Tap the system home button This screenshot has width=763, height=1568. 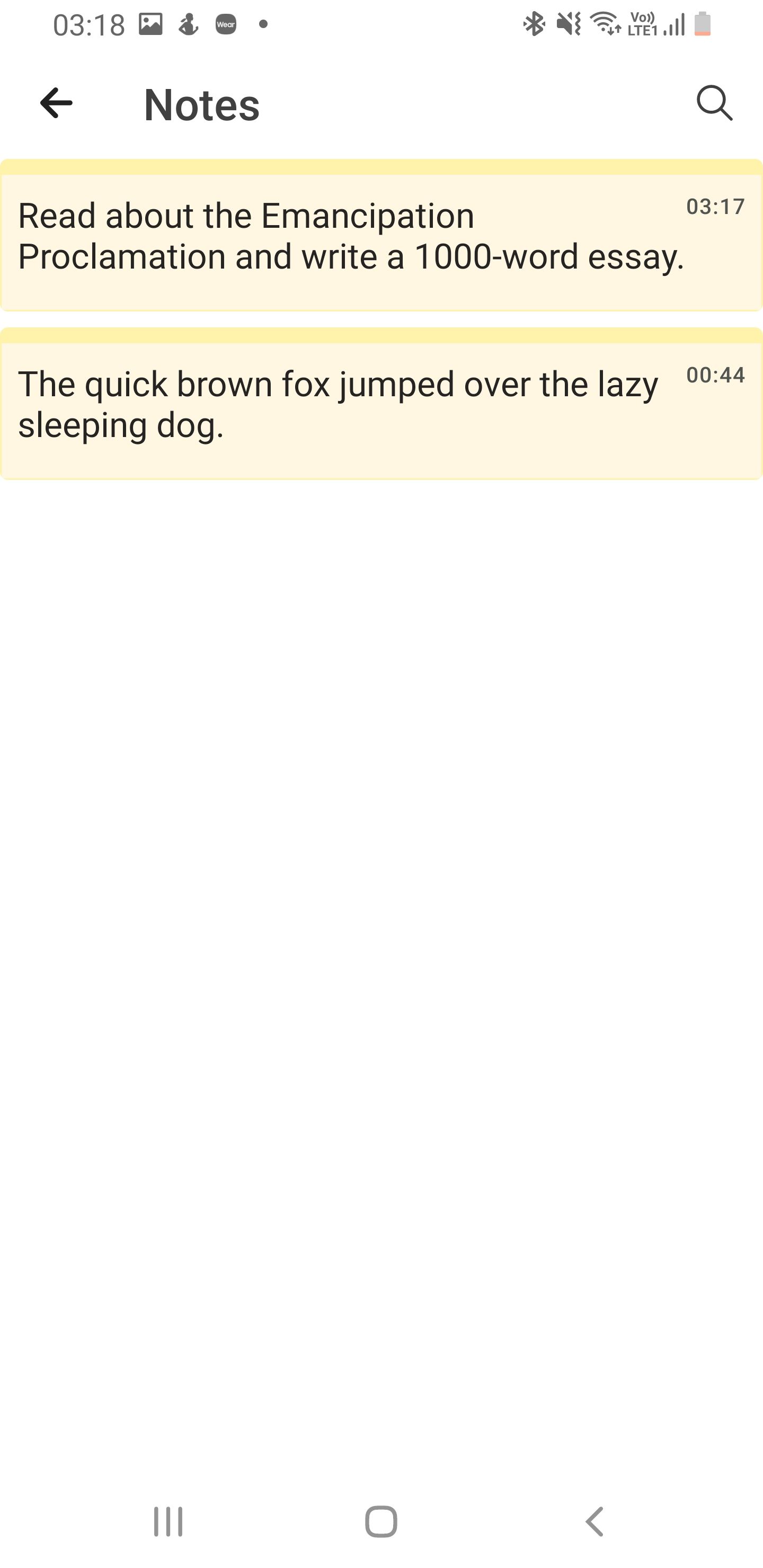[x=381, y=1521]
